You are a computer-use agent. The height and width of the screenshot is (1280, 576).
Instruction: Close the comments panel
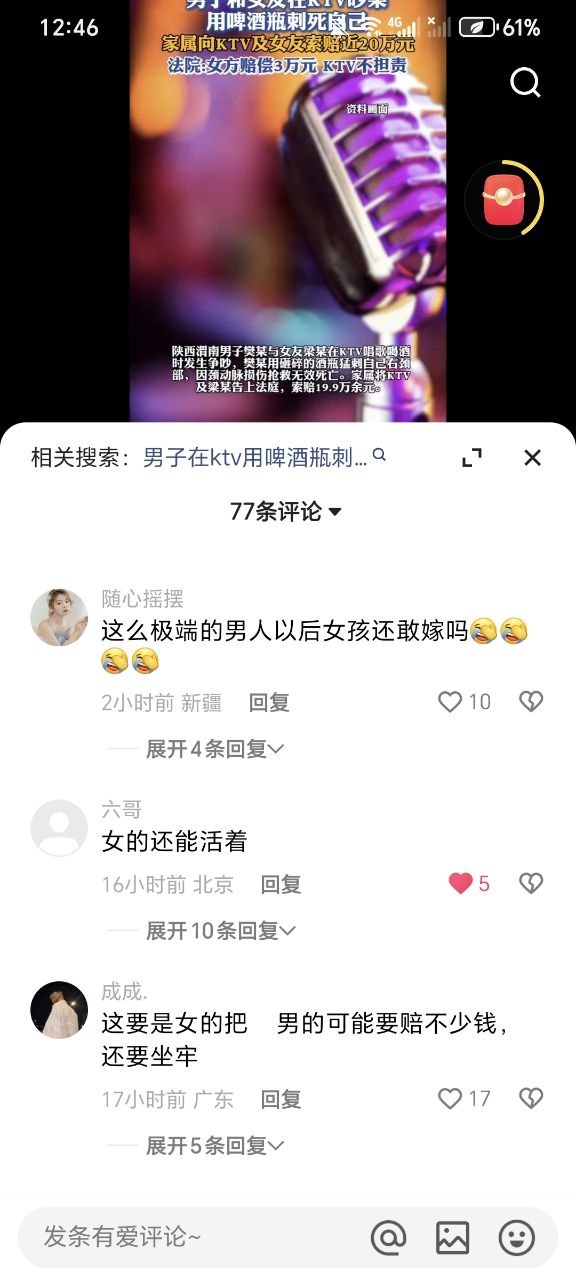532,457
